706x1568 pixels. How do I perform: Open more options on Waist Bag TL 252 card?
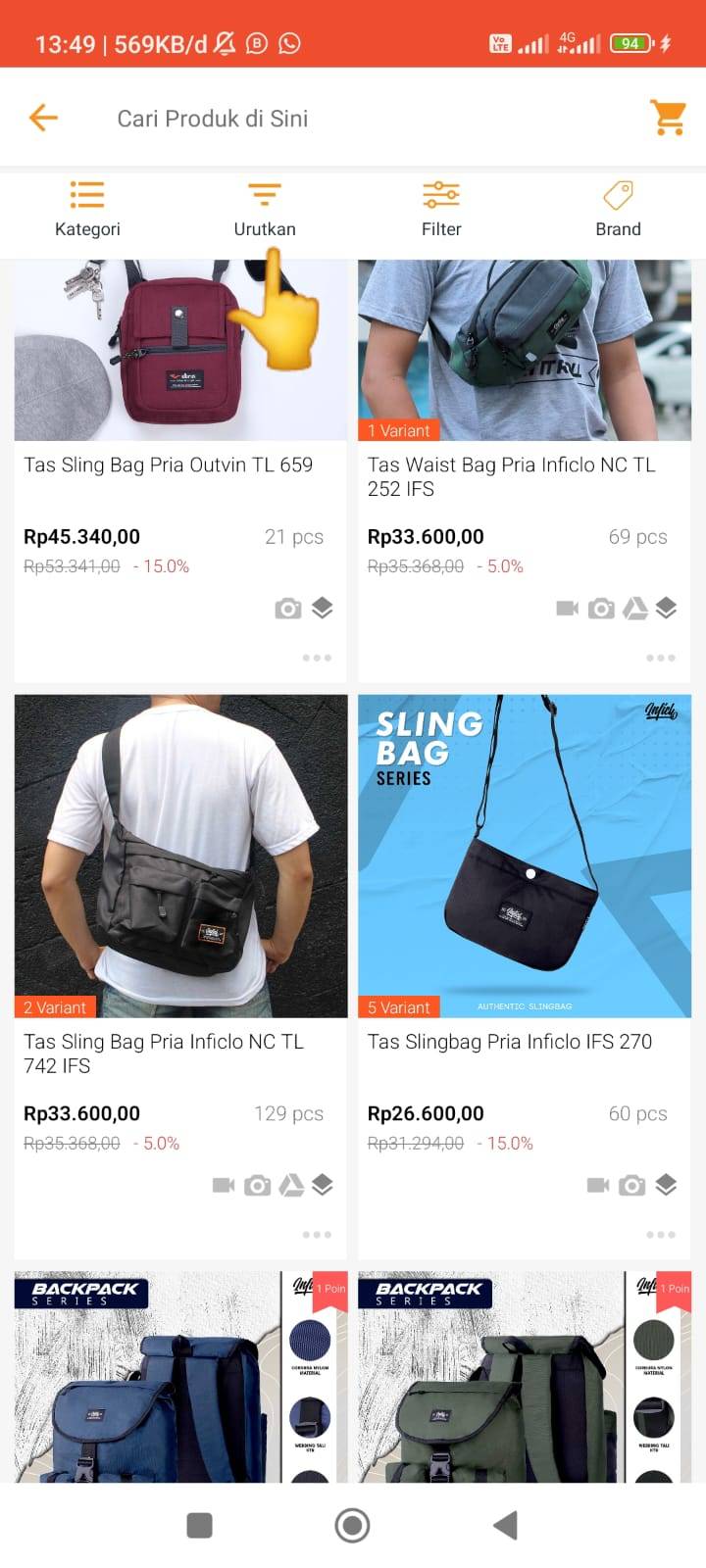[661, 658]
